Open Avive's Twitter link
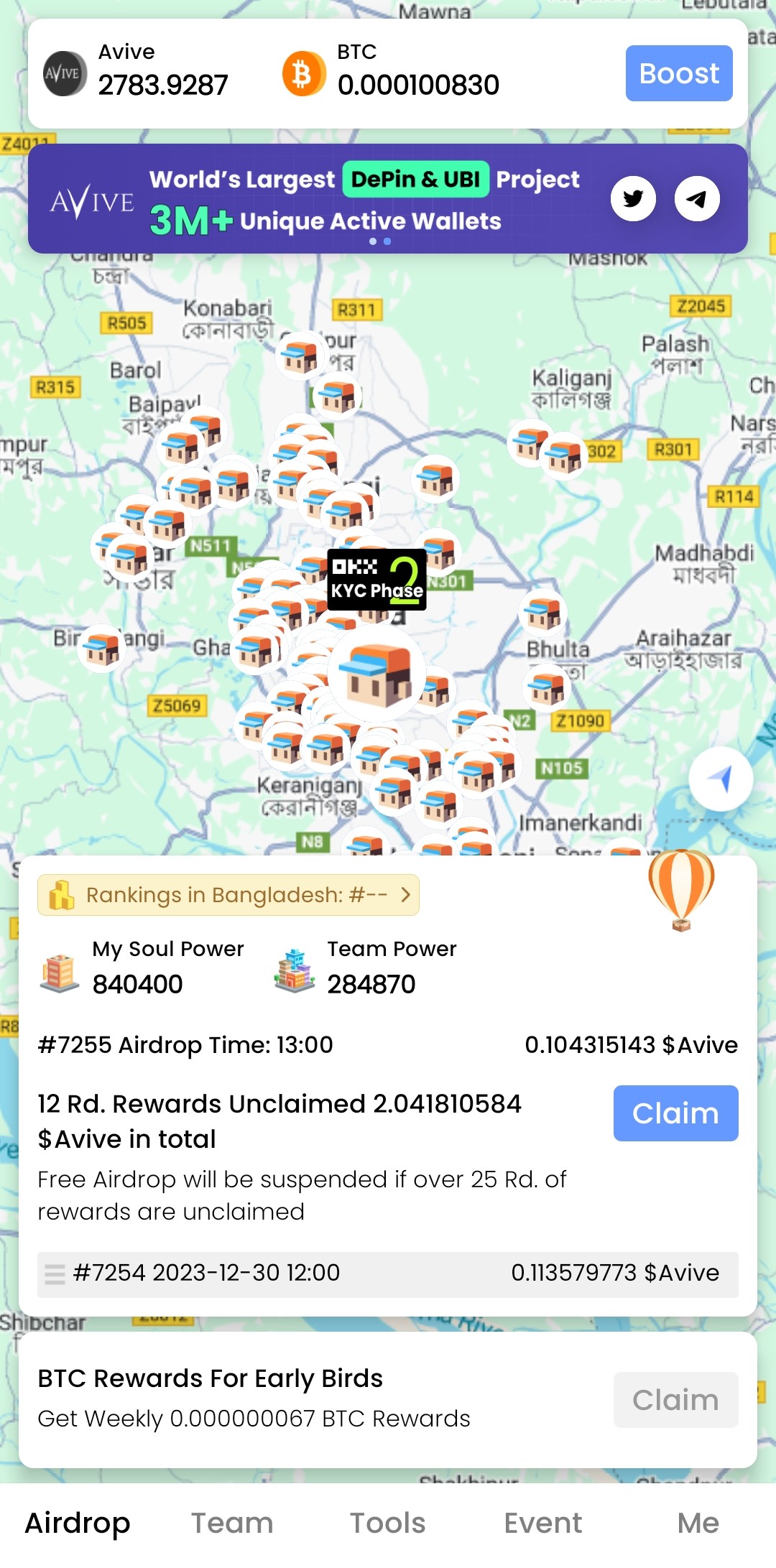This screenshot has height=1568, width=776. pos(633,198)
